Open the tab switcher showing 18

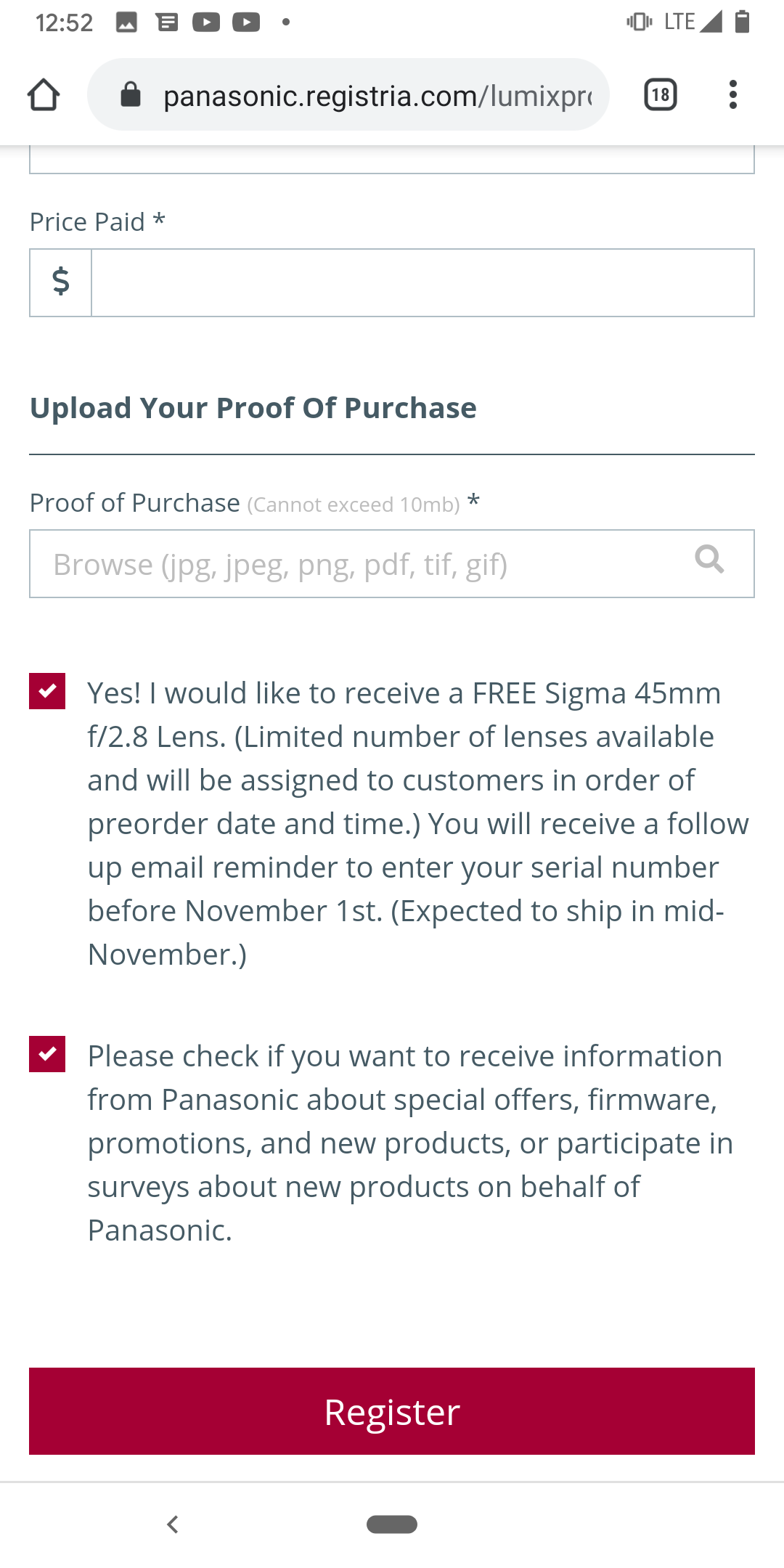661,94
